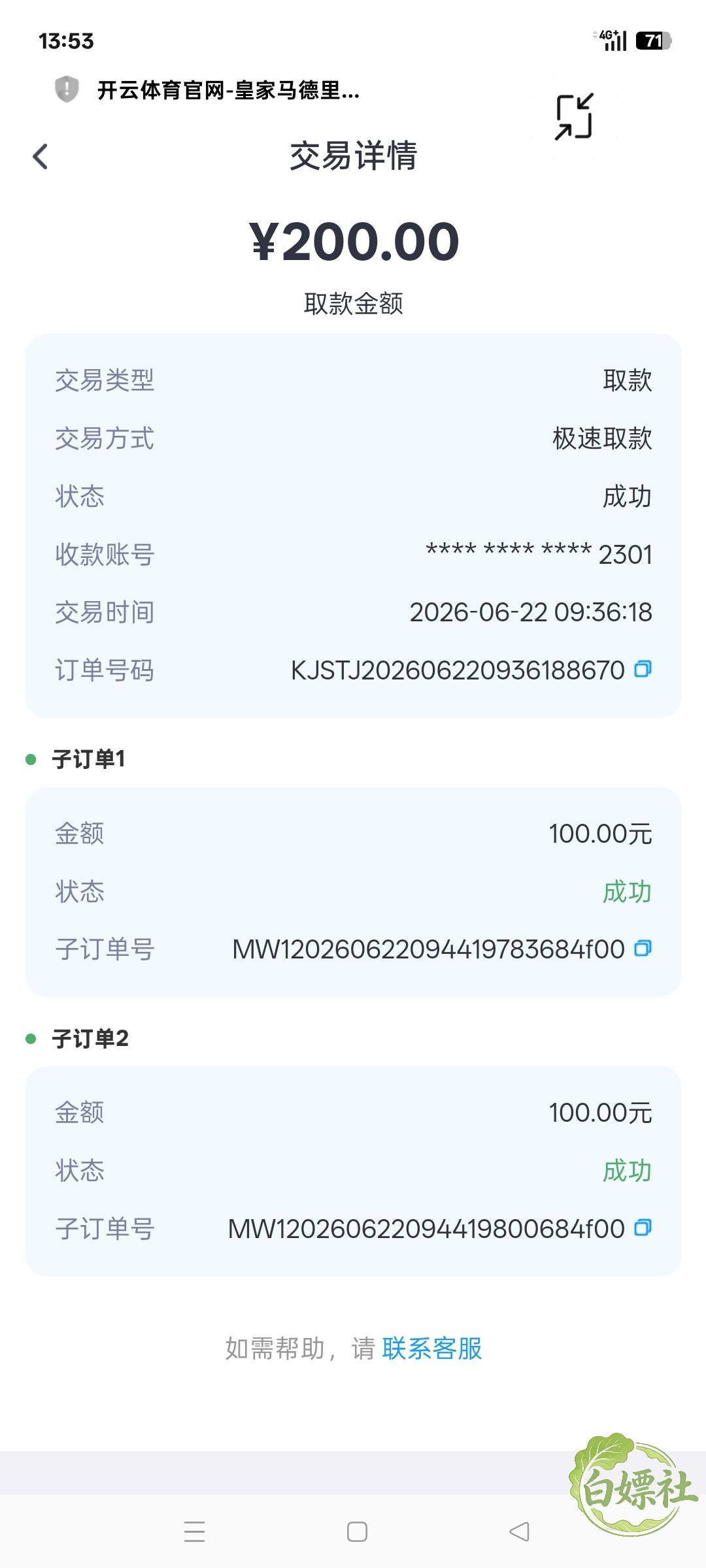Go to the system home screen
This screenshot has width=706, height=1568.
[357, 1532]
